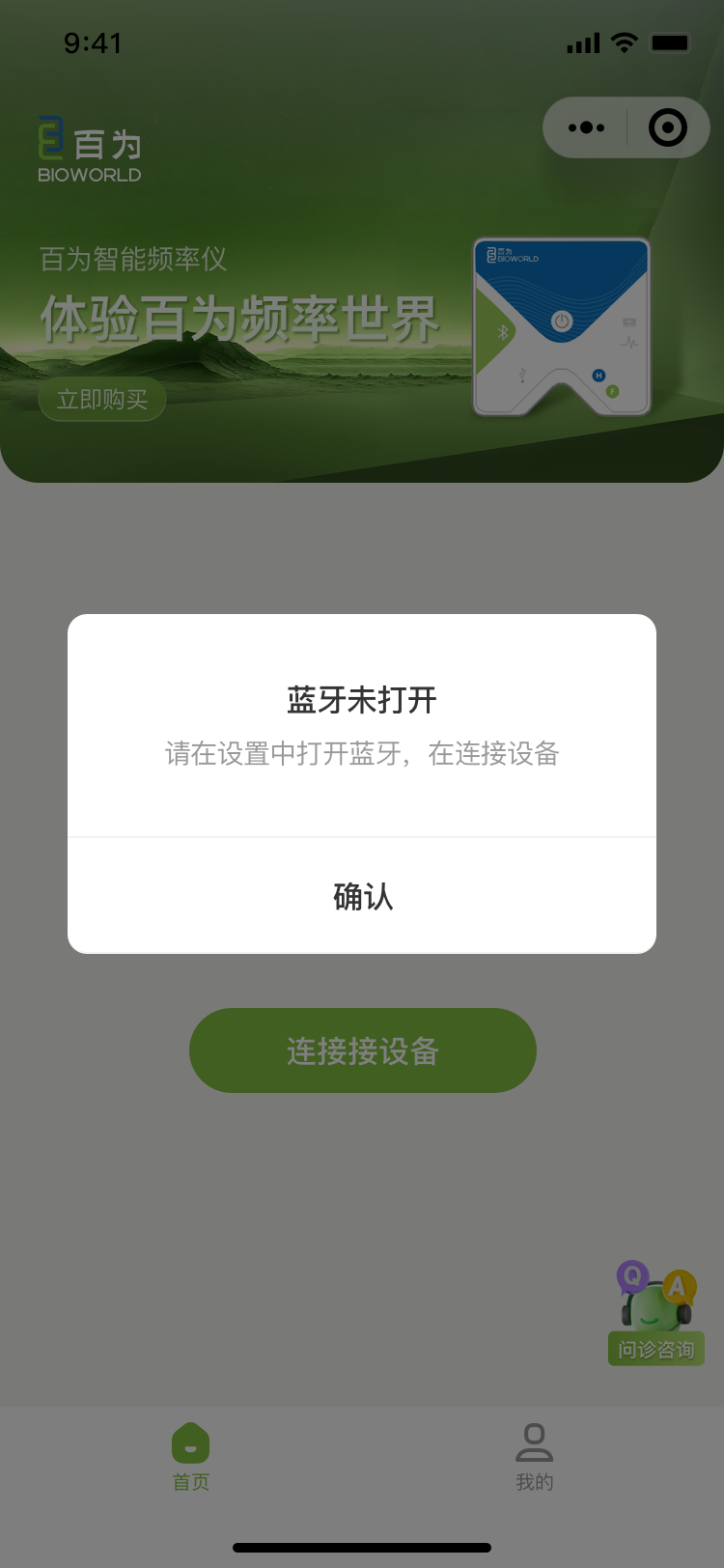Viewport: 724px width, 1568px height.
Task: Open the 问诊咨询 consultation assistant
Action: pos(656,1313)
